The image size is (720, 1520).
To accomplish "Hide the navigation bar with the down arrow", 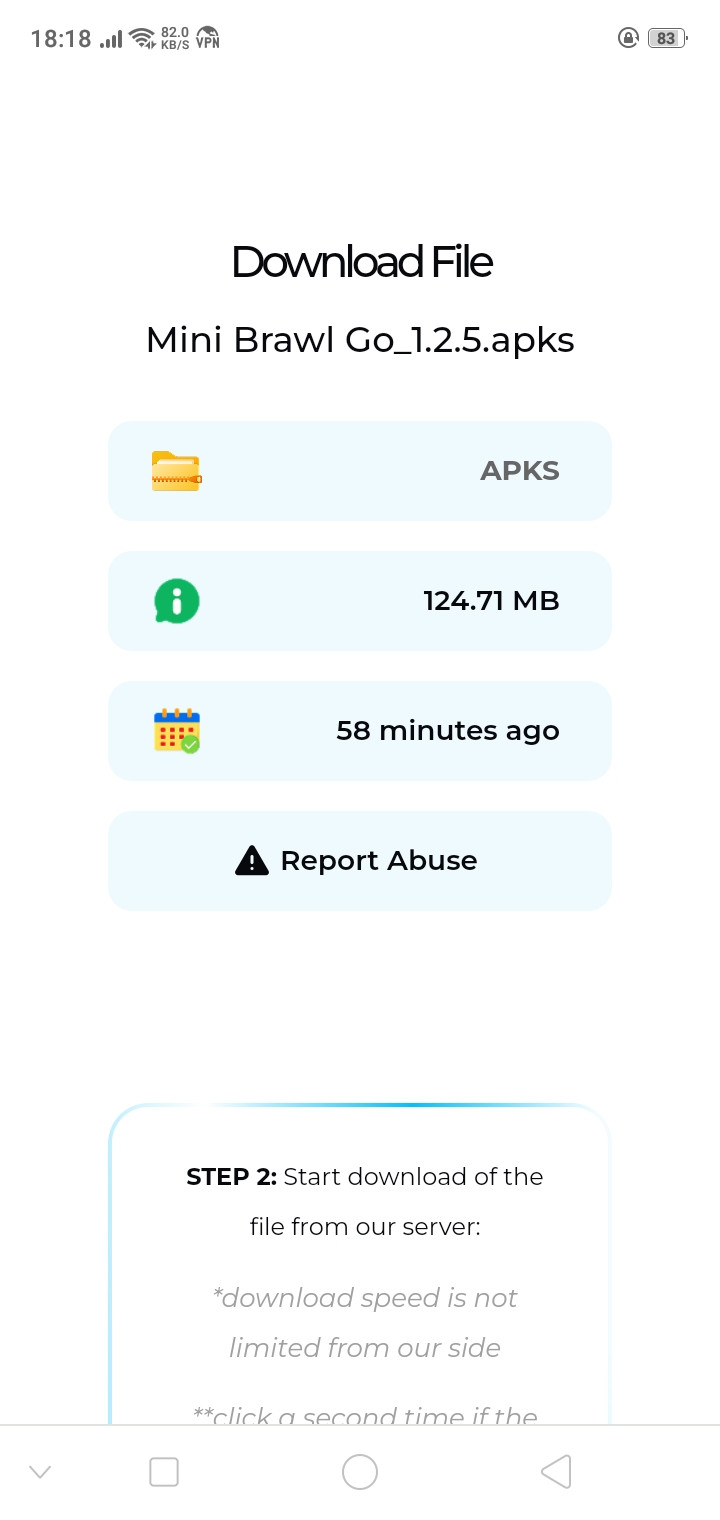I will pyautogui.click(x=40, y=1472).
